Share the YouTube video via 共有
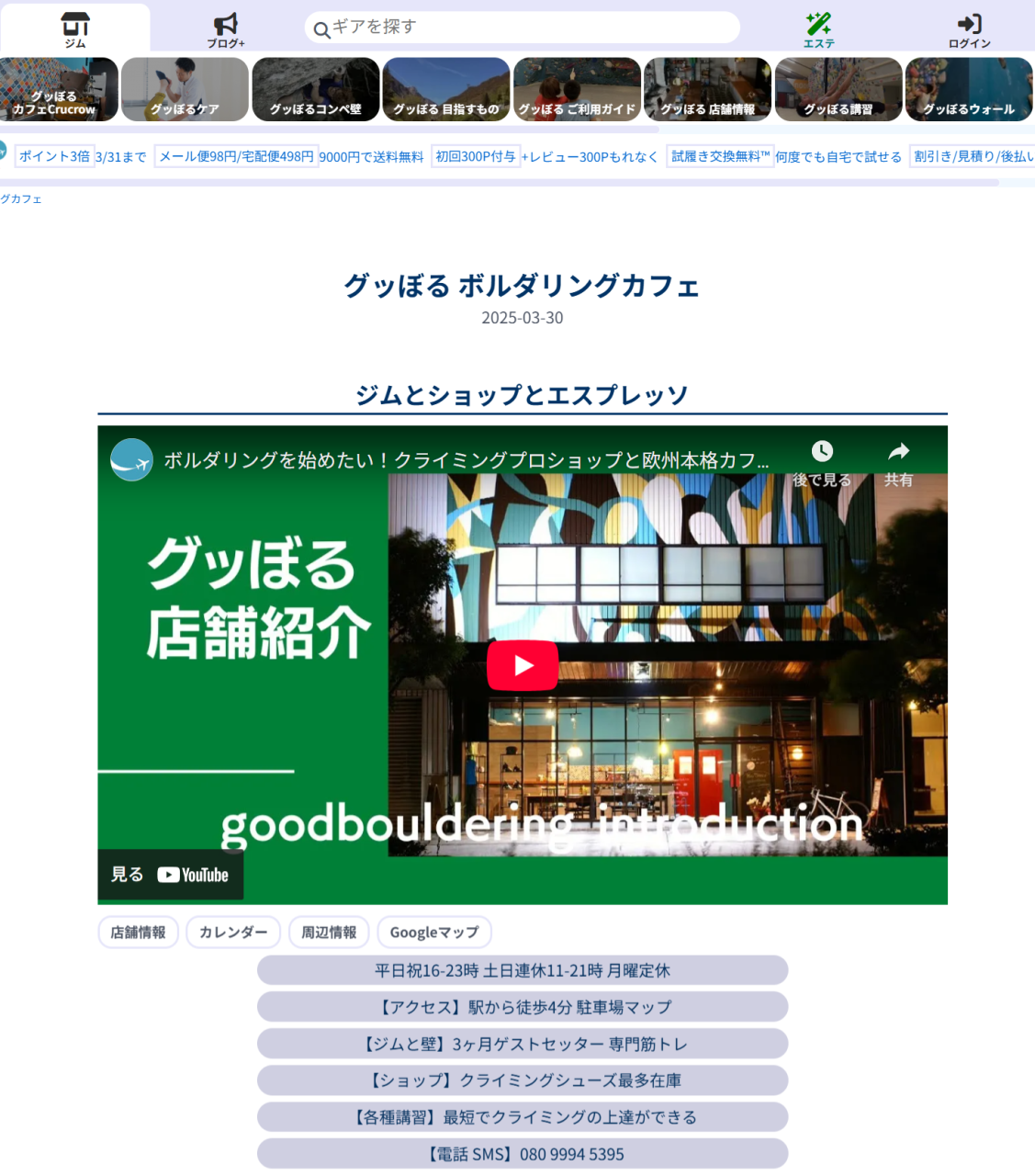The image size is (1035, 1176). click(898, 462)
